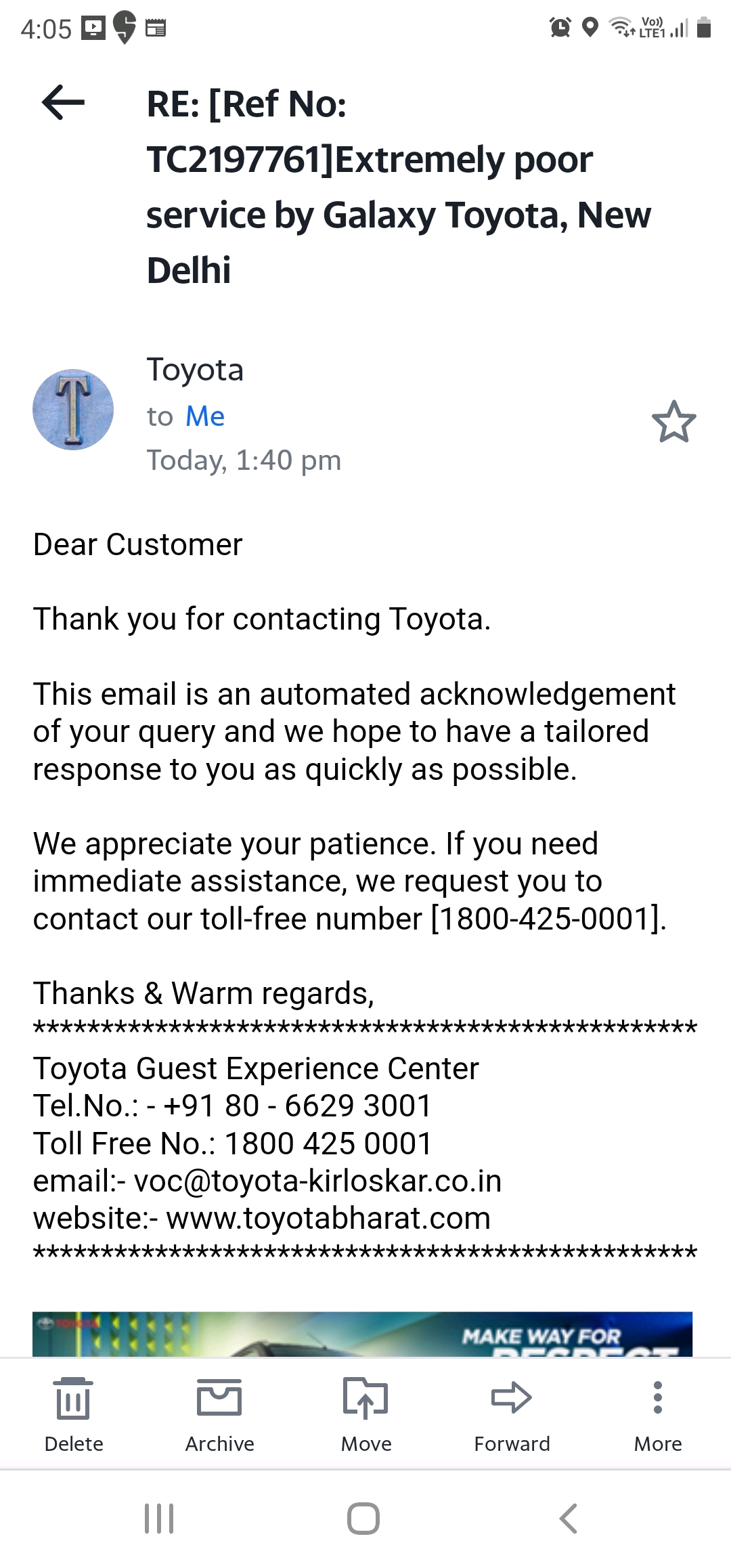Go back to the inbox
Image resolution: width=731 pixels, height=1568 pixels.
tap(63, 103)
